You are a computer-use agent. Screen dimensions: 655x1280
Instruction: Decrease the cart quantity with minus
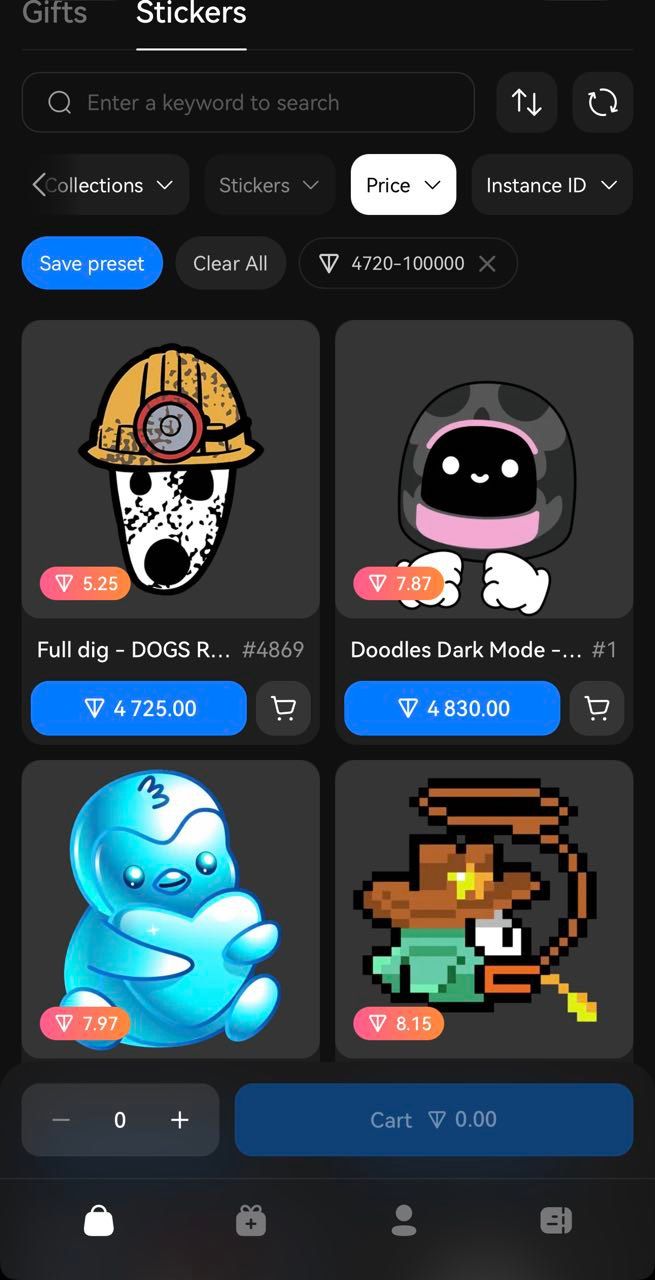coord(61,1120)
